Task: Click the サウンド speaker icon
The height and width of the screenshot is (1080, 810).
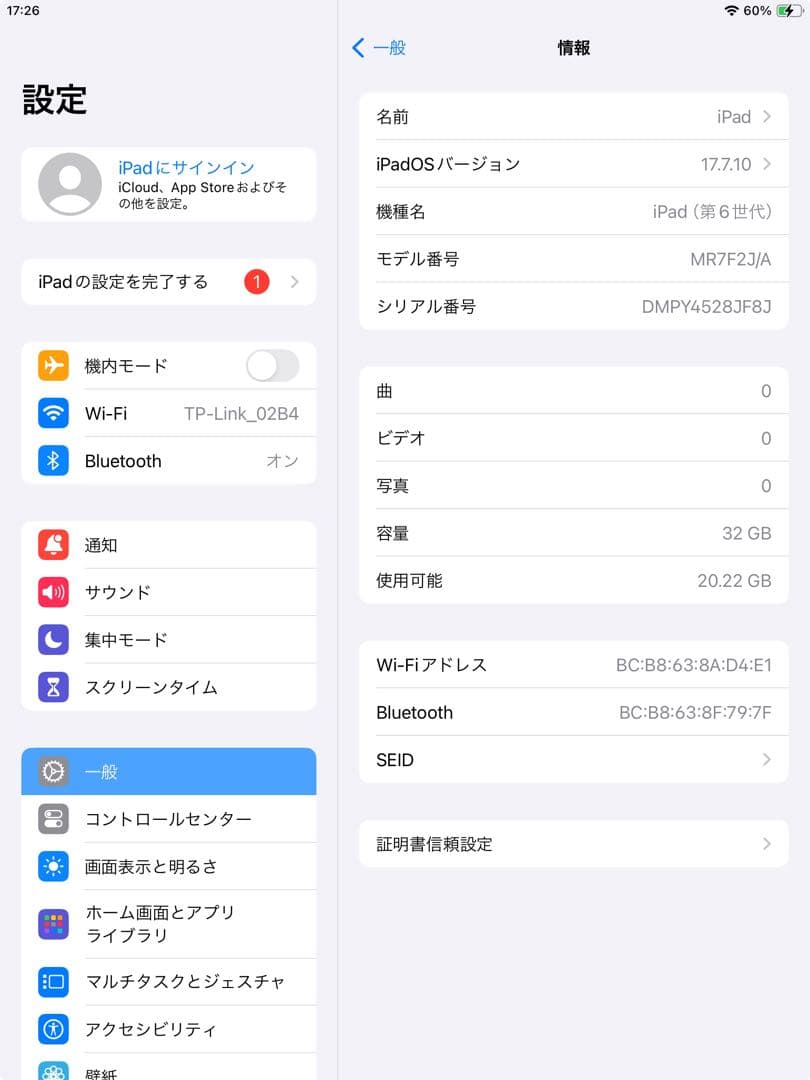Action: [53, 592]
